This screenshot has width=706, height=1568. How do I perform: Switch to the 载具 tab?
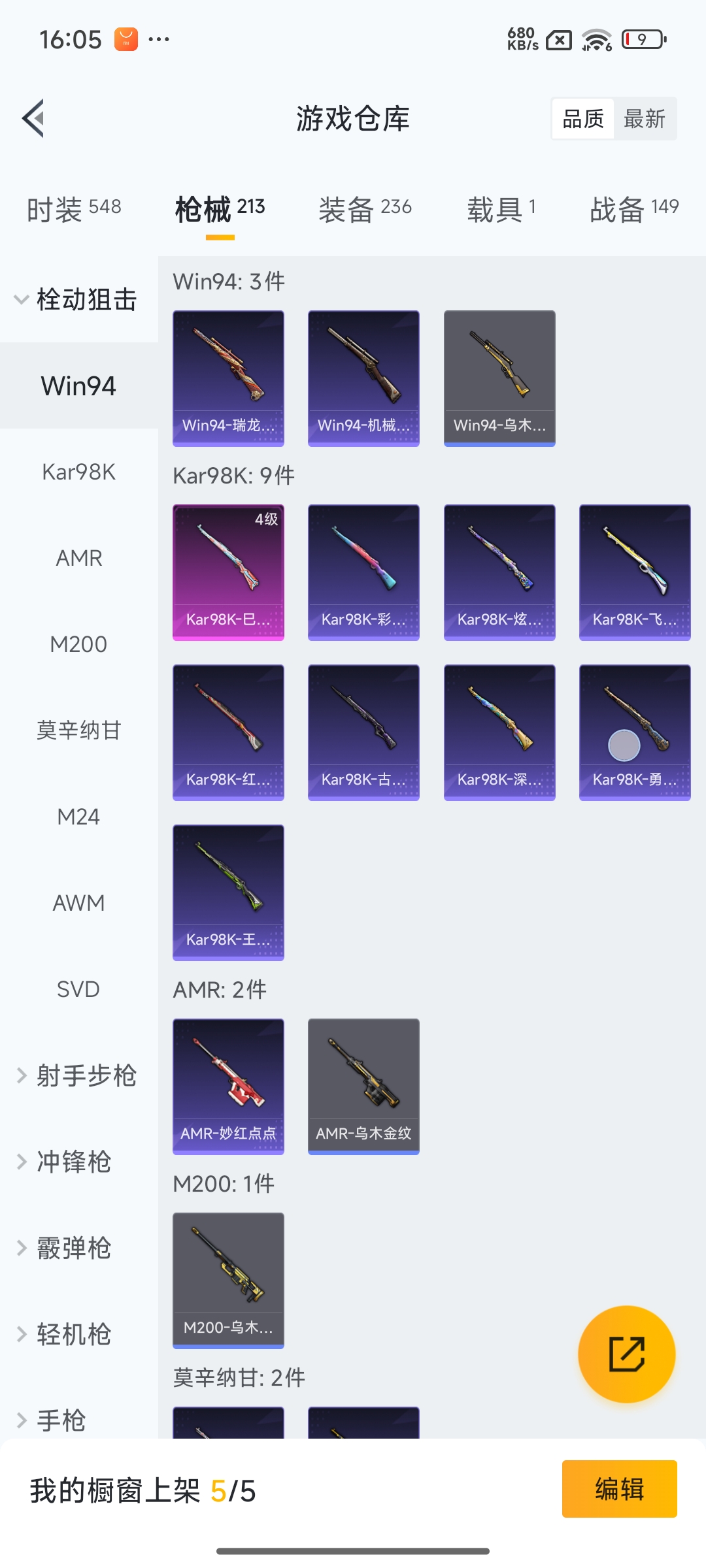pyautogui.click(x=501, y=209)
